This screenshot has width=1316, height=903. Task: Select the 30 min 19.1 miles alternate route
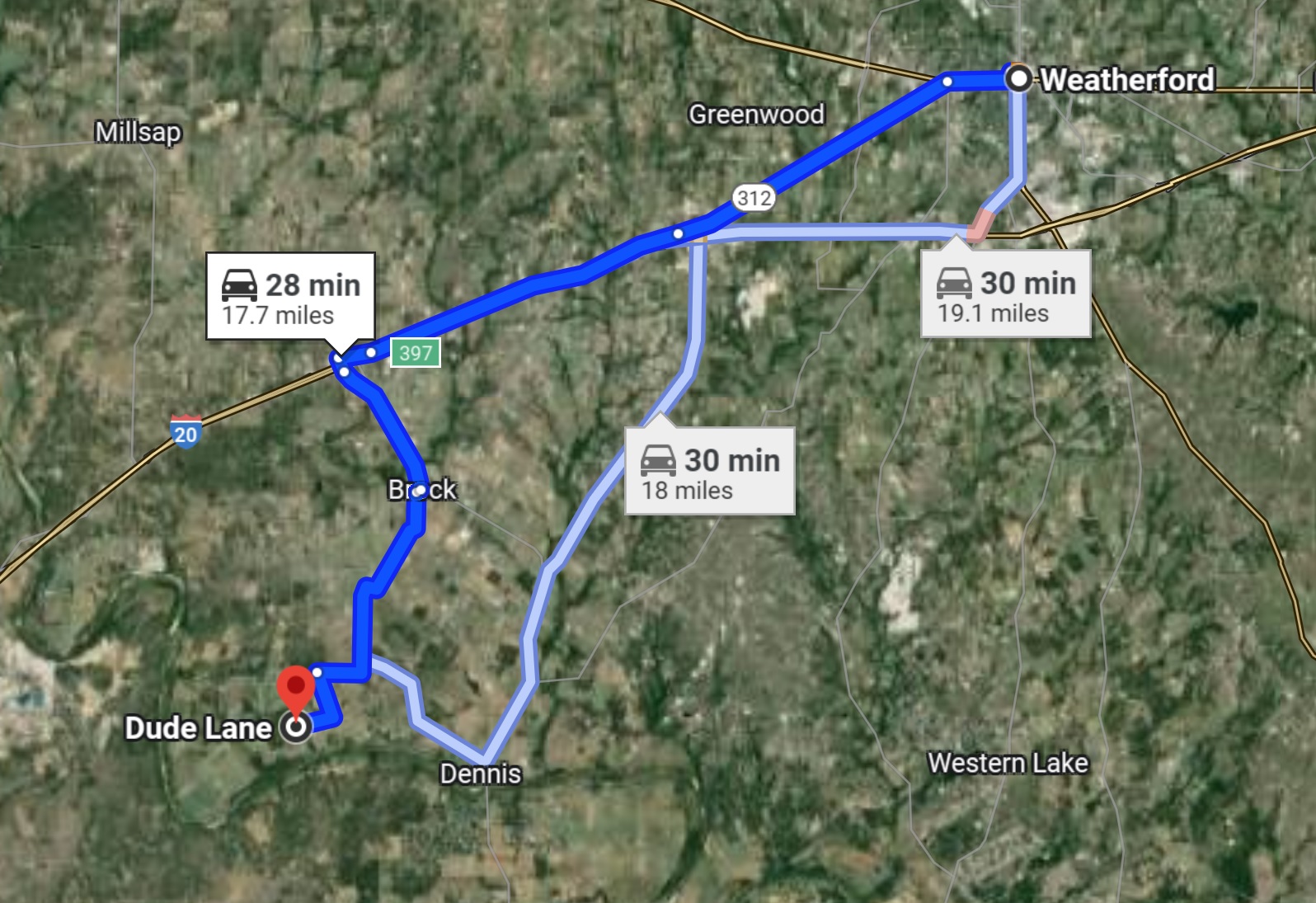pyautogui.click(x=1005, y=295)
